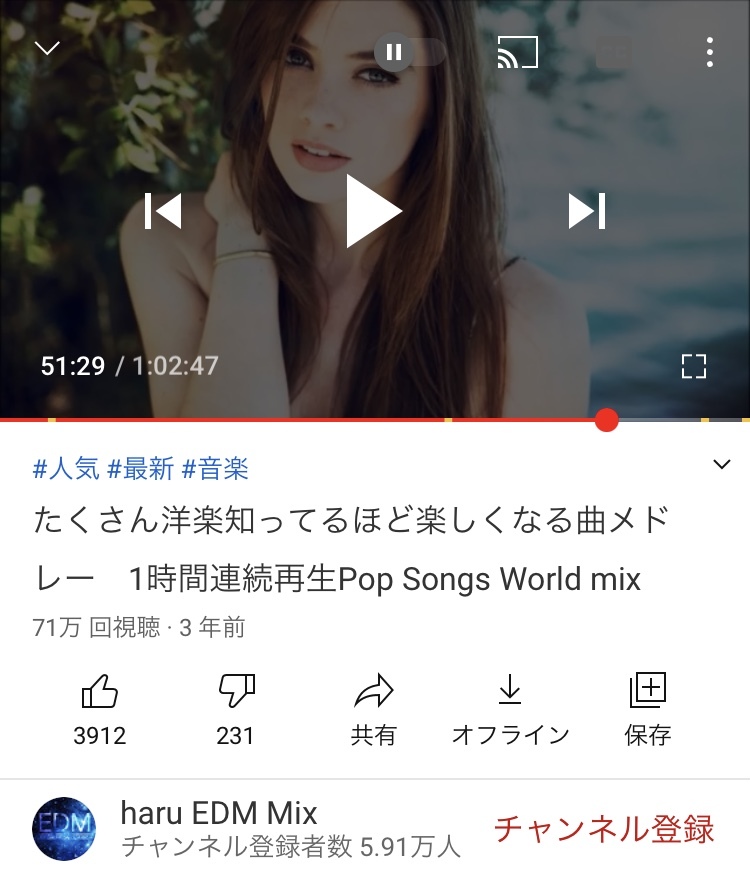Save video to a playlist
This screenshot has height=875, width=750.
tap(647, 708)
